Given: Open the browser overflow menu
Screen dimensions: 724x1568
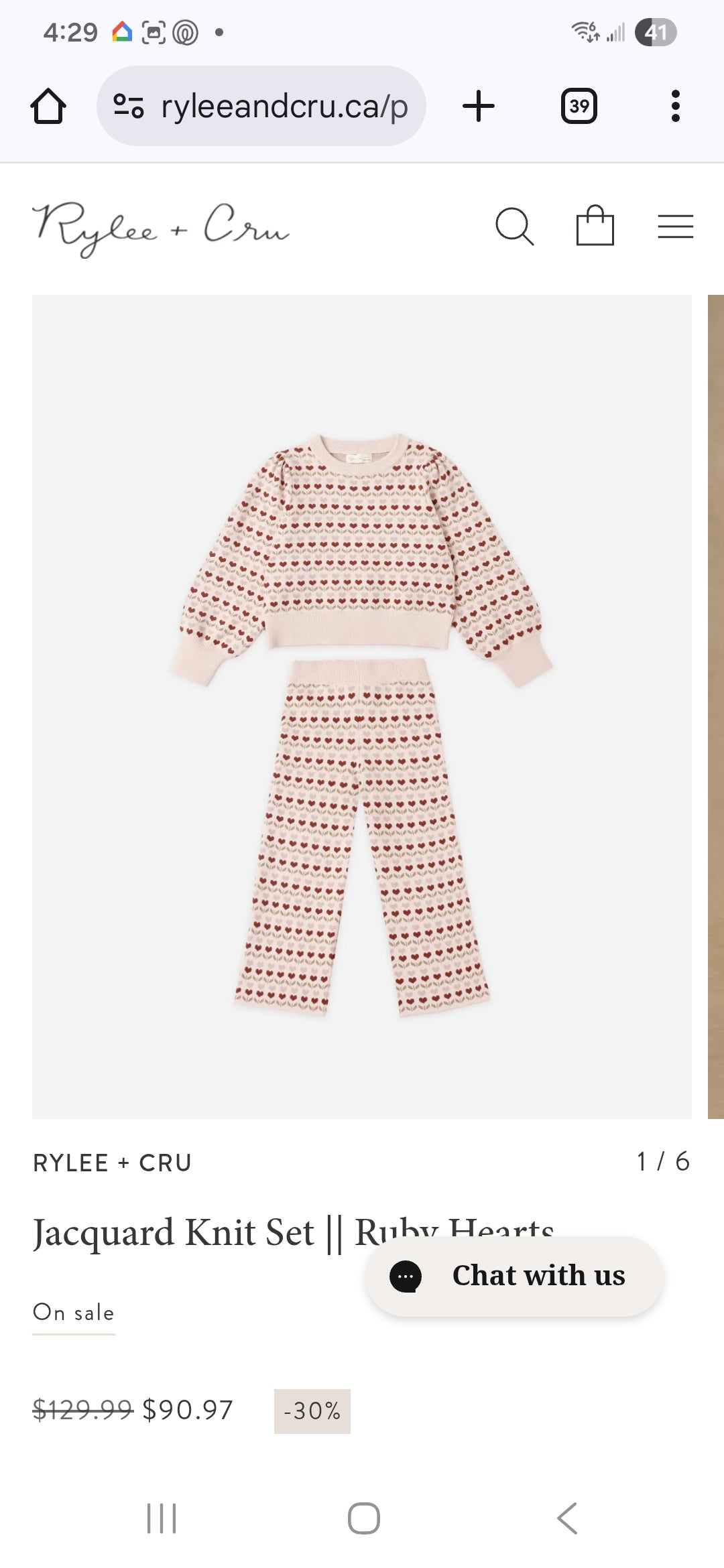Looking at the screenshot, I should [x=675, y=105].
